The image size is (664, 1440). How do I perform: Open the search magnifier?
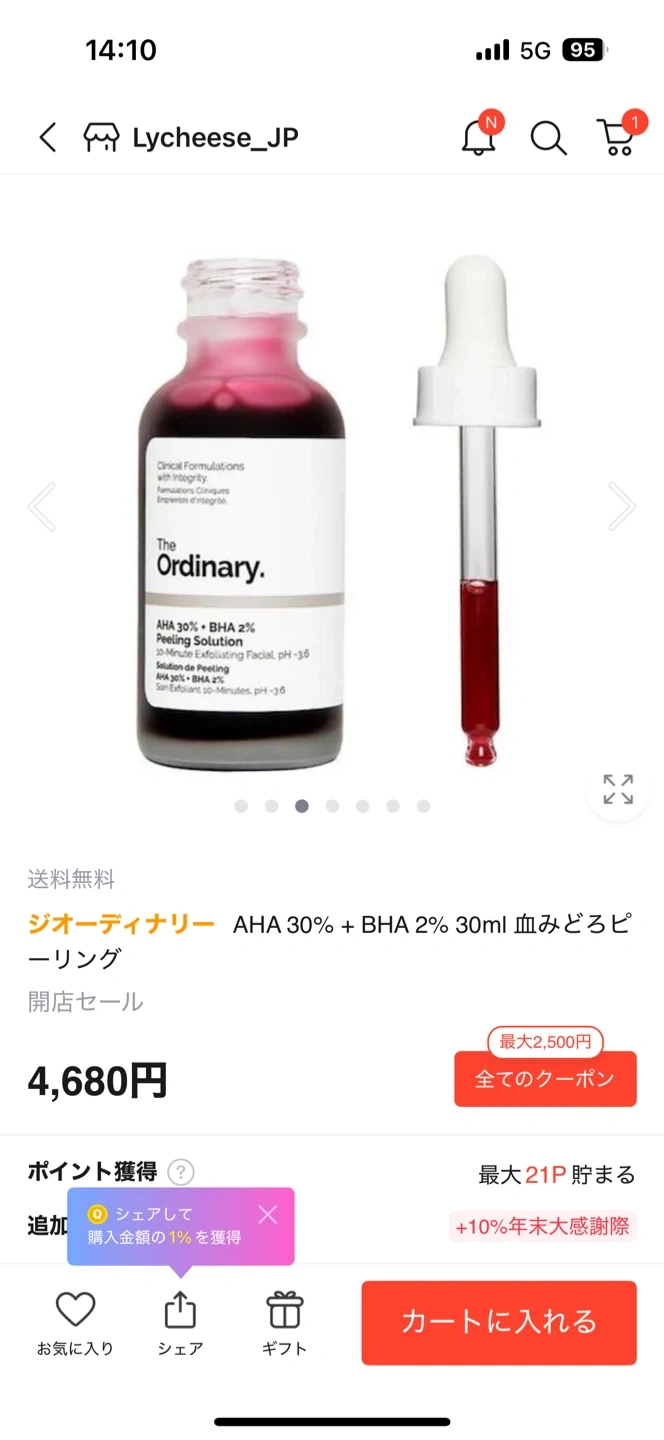pyautogui.click(x=548, y=138)
